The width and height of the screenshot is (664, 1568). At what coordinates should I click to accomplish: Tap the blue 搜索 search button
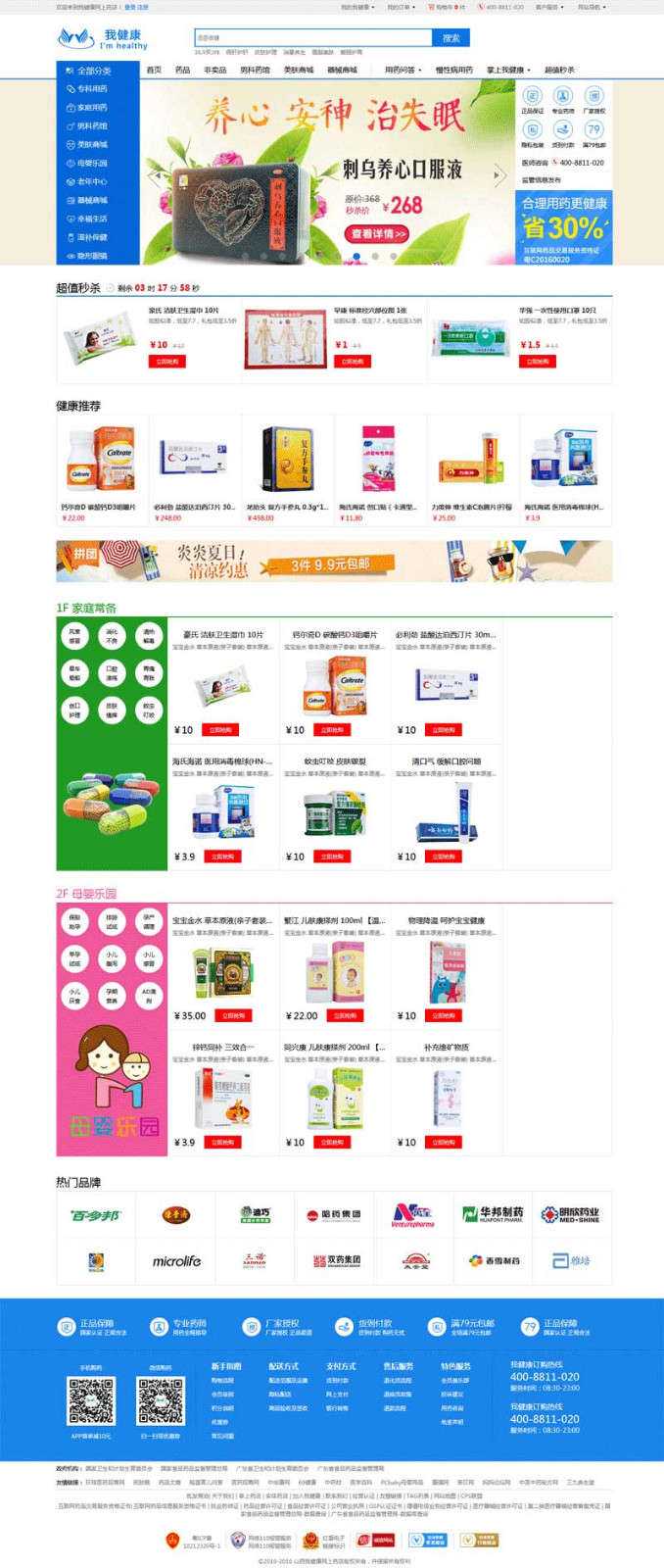click(451, 38)
